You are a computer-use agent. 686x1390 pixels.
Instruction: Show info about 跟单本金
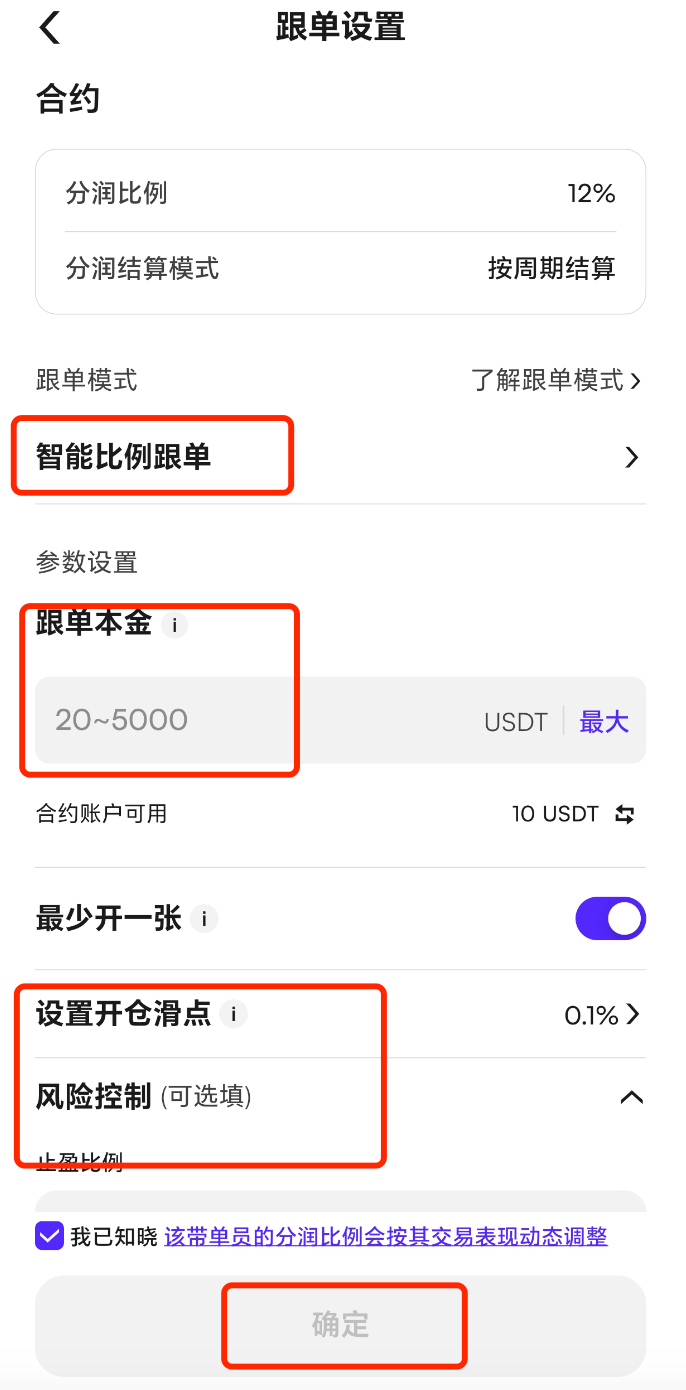point(175,626)
